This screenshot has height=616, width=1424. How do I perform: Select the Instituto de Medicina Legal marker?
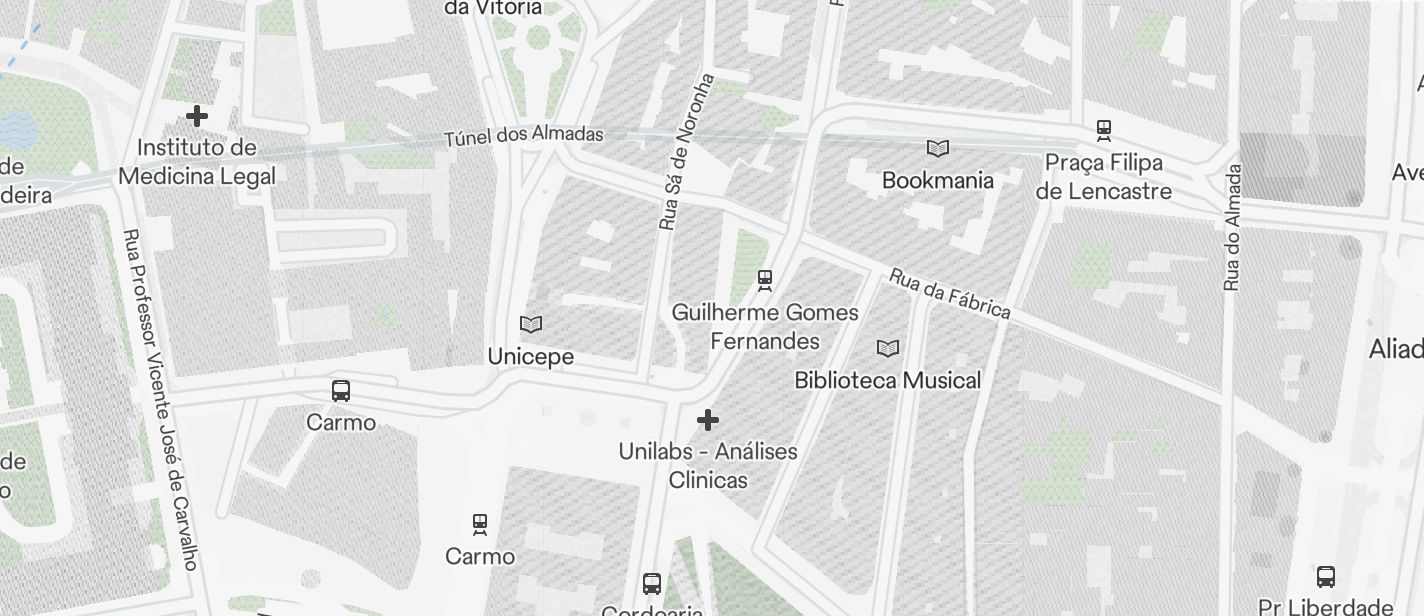(x=197, y=116)
